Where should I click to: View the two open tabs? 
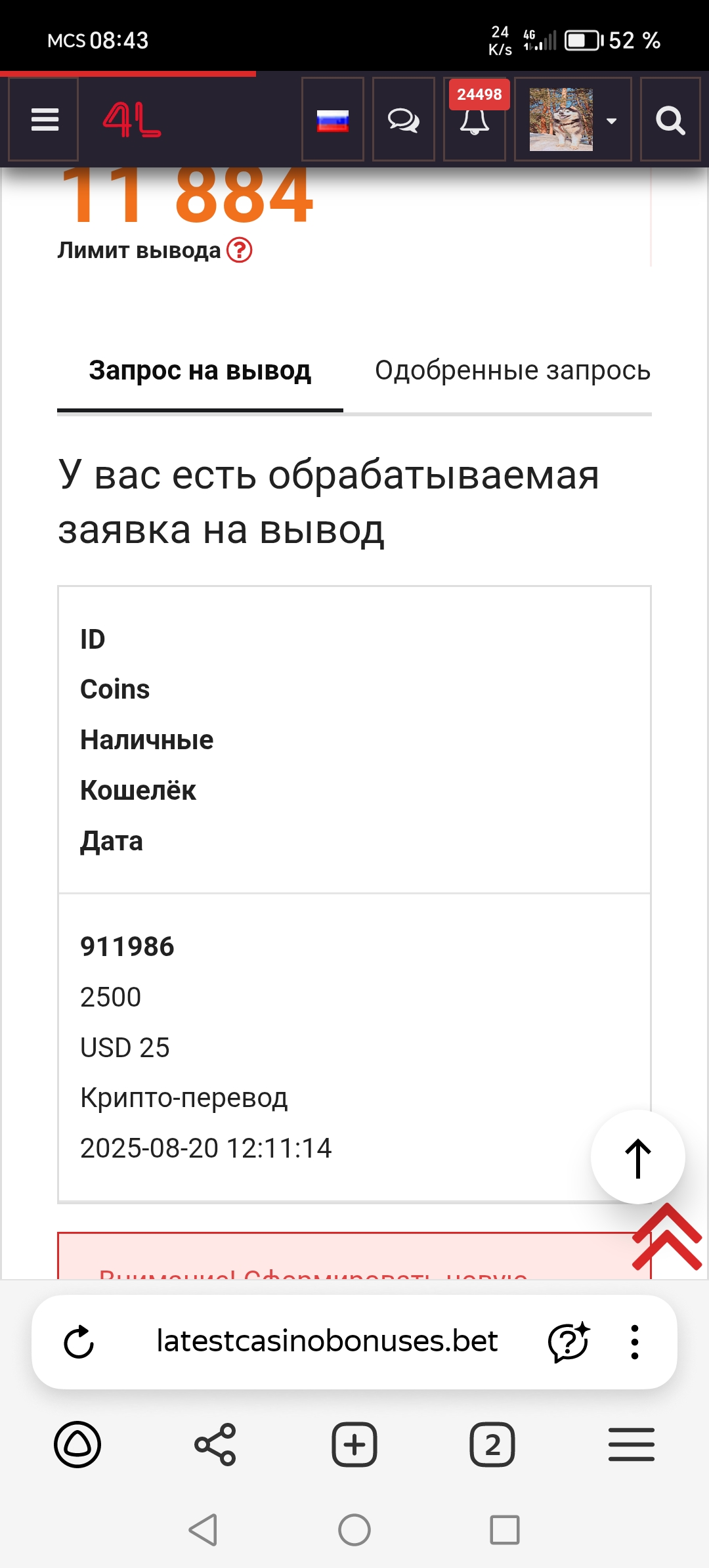tap(492, 1445)
